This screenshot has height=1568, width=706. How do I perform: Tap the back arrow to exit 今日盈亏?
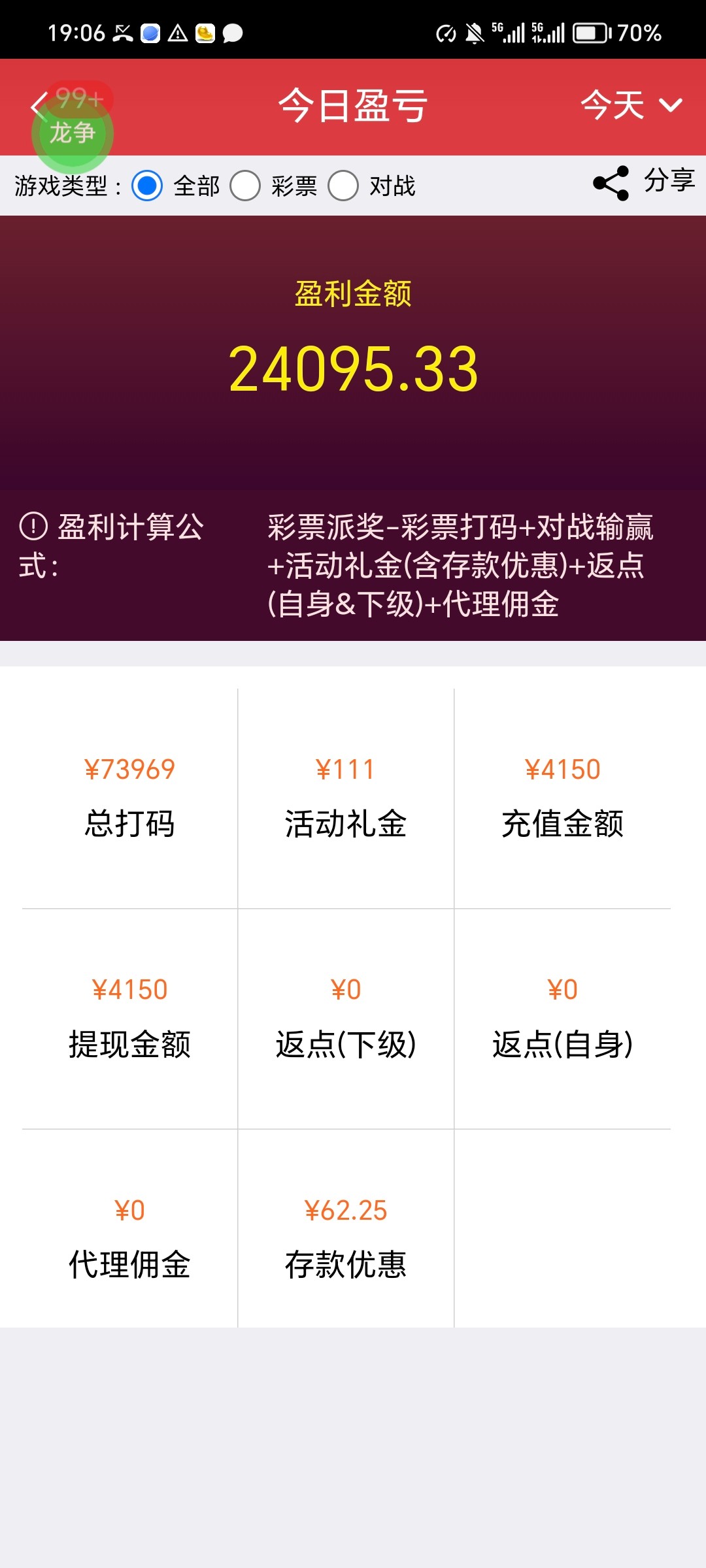click(37, 106)
